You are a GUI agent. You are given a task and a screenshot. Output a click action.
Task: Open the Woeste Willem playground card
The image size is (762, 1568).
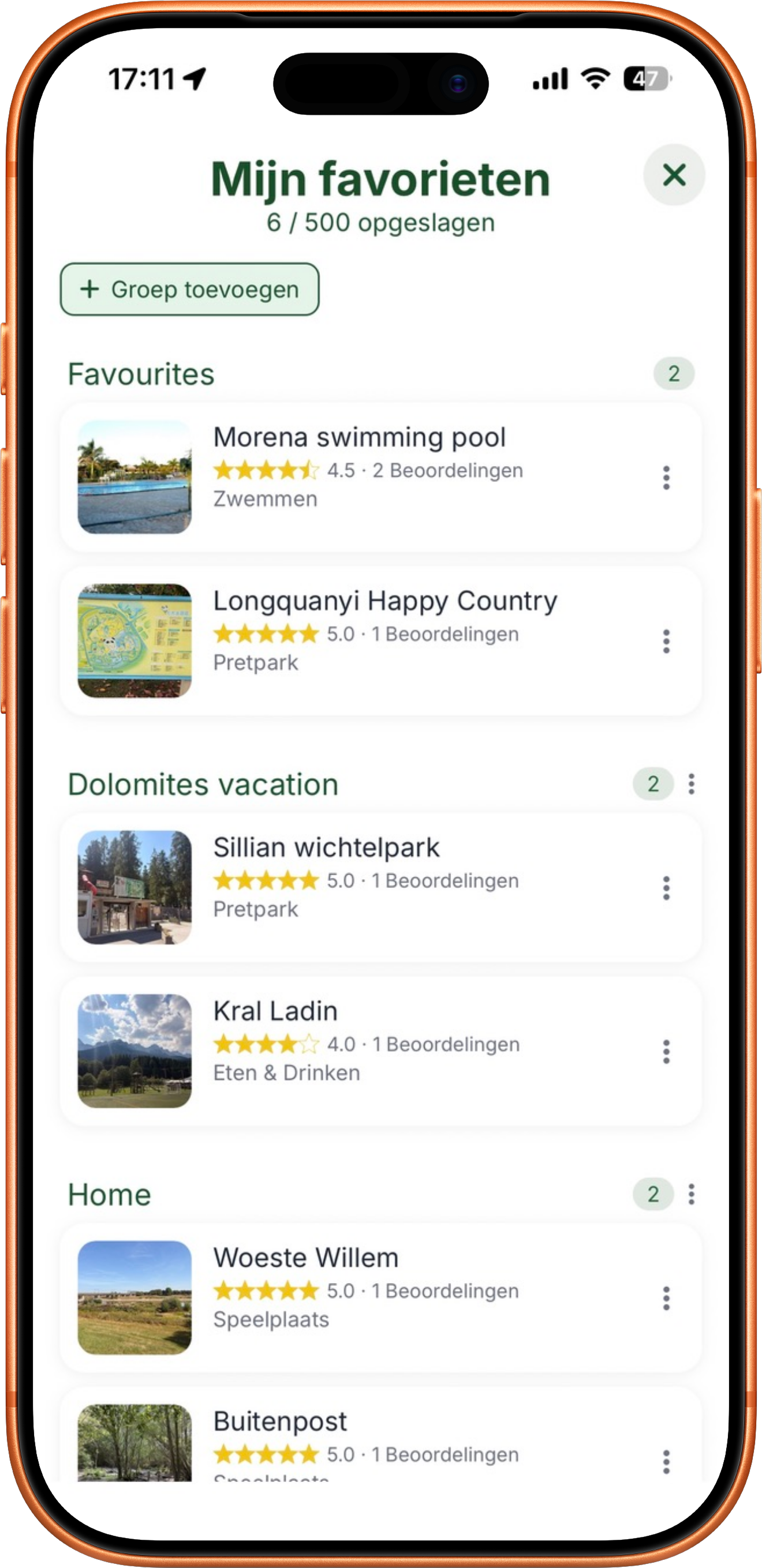tap(380, 1298)
